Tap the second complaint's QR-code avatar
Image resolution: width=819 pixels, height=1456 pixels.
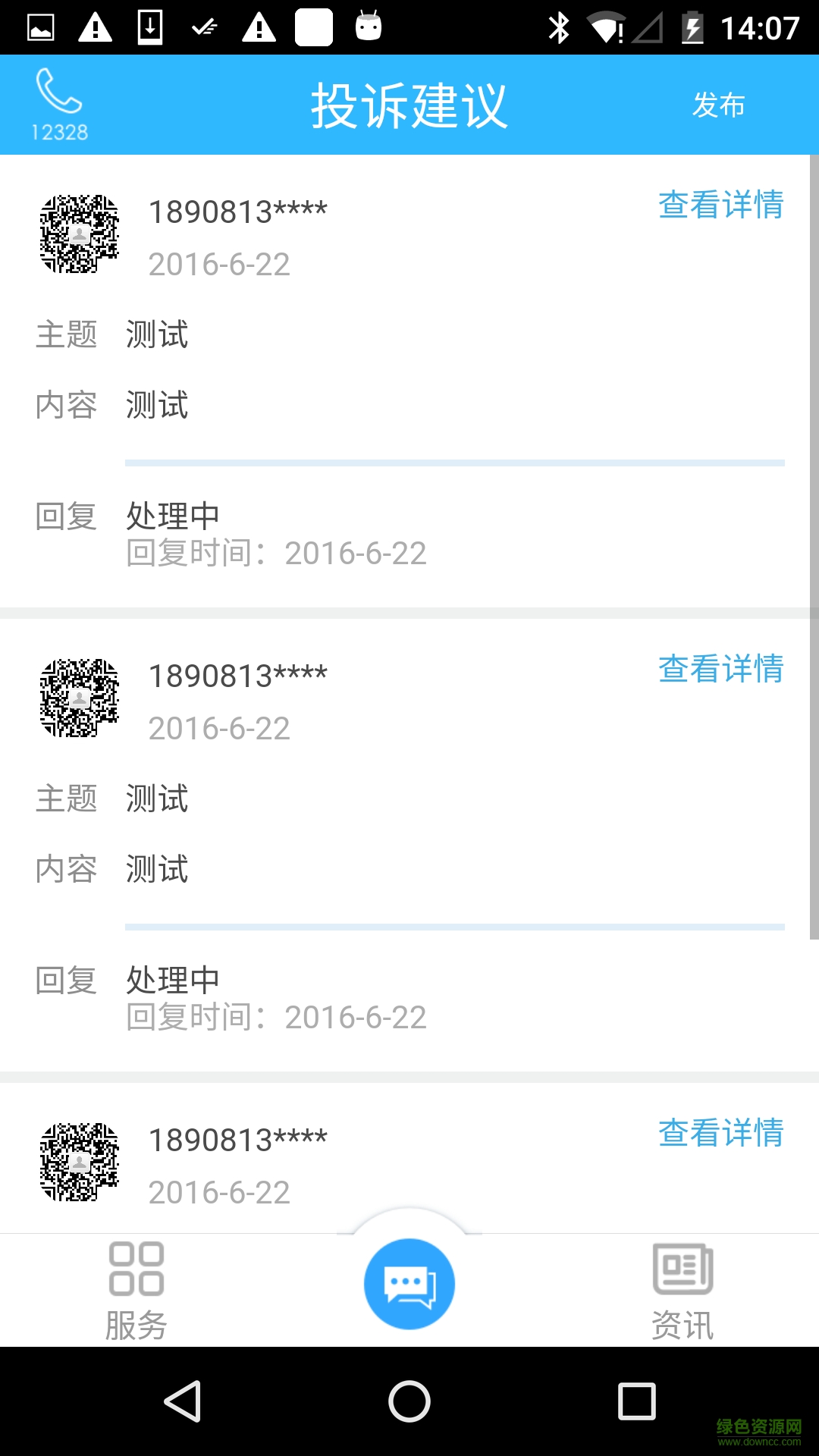pos(77,698)
